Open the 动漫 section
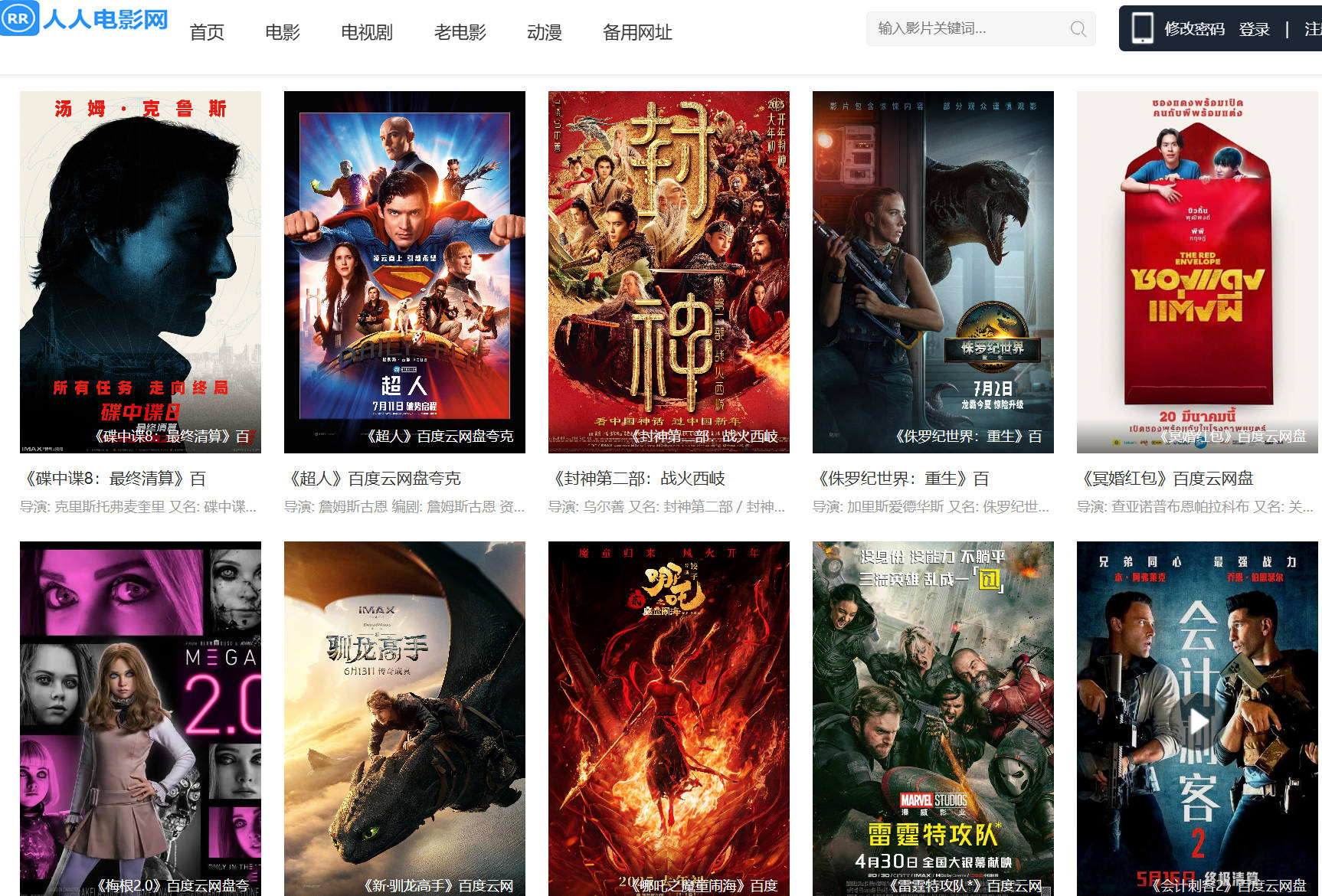 pos(545,32)
